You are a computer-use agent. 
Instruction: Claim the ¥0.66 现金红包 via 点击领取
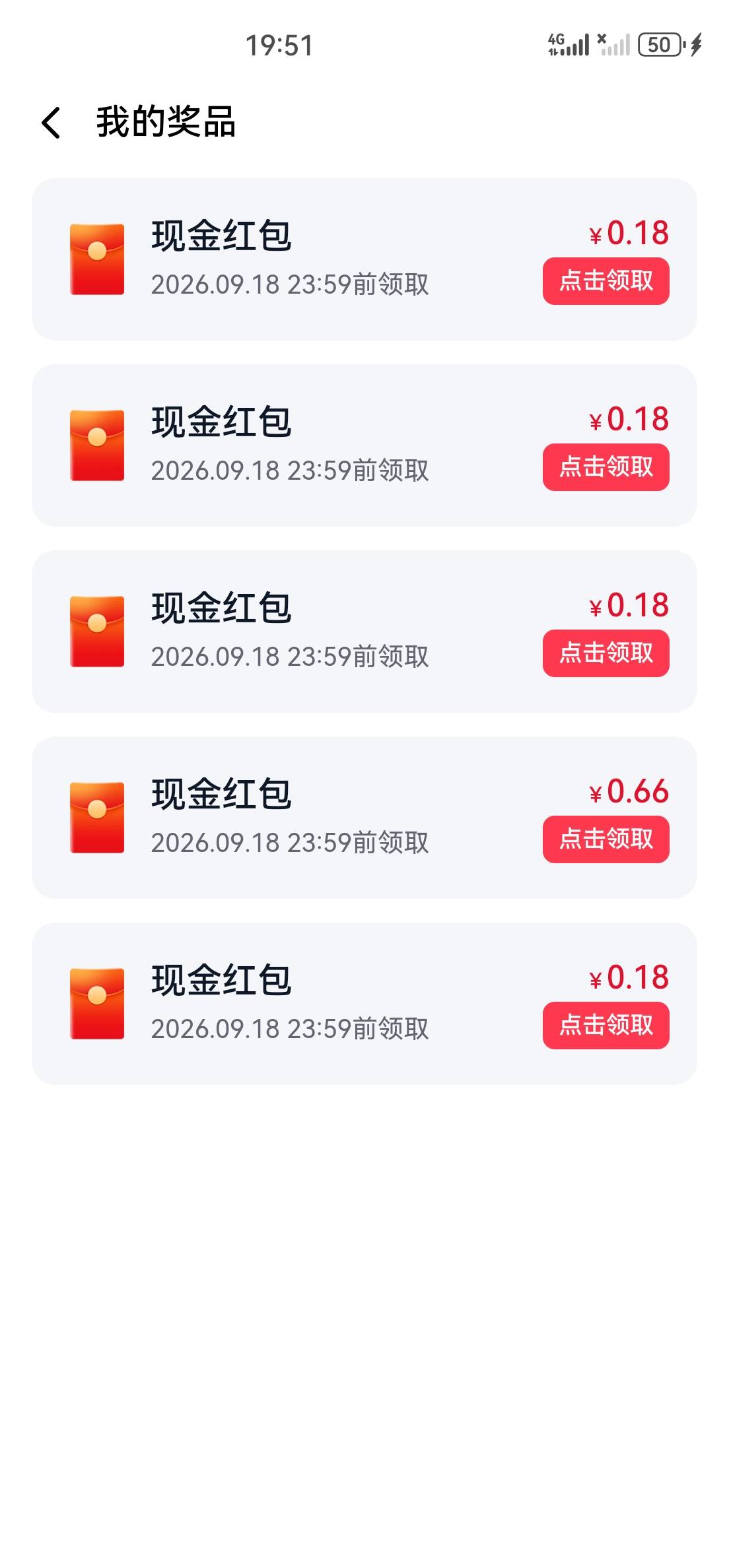pyautogui.click(x=606, y=839)
